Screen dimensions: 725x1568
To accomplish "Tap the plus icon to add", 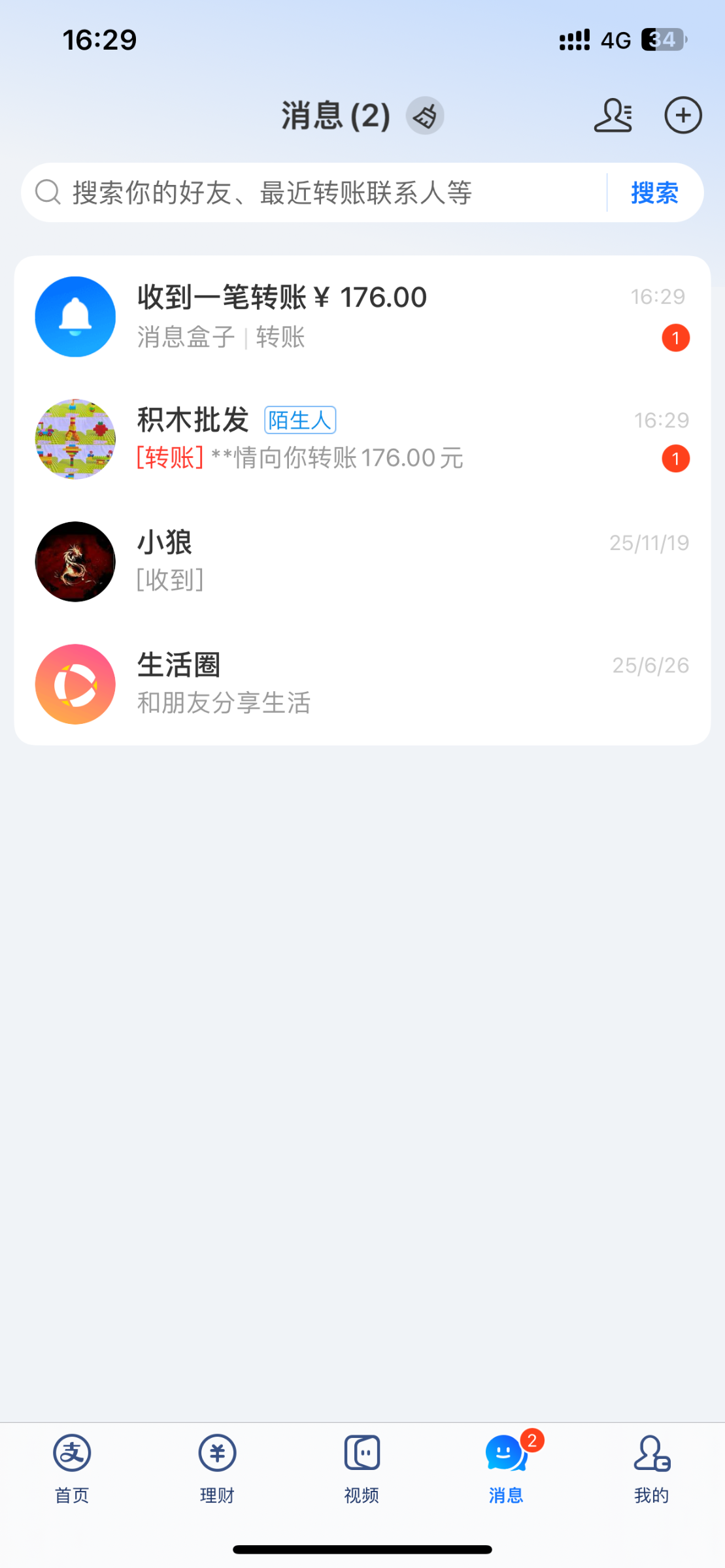I will pos(683,115).
